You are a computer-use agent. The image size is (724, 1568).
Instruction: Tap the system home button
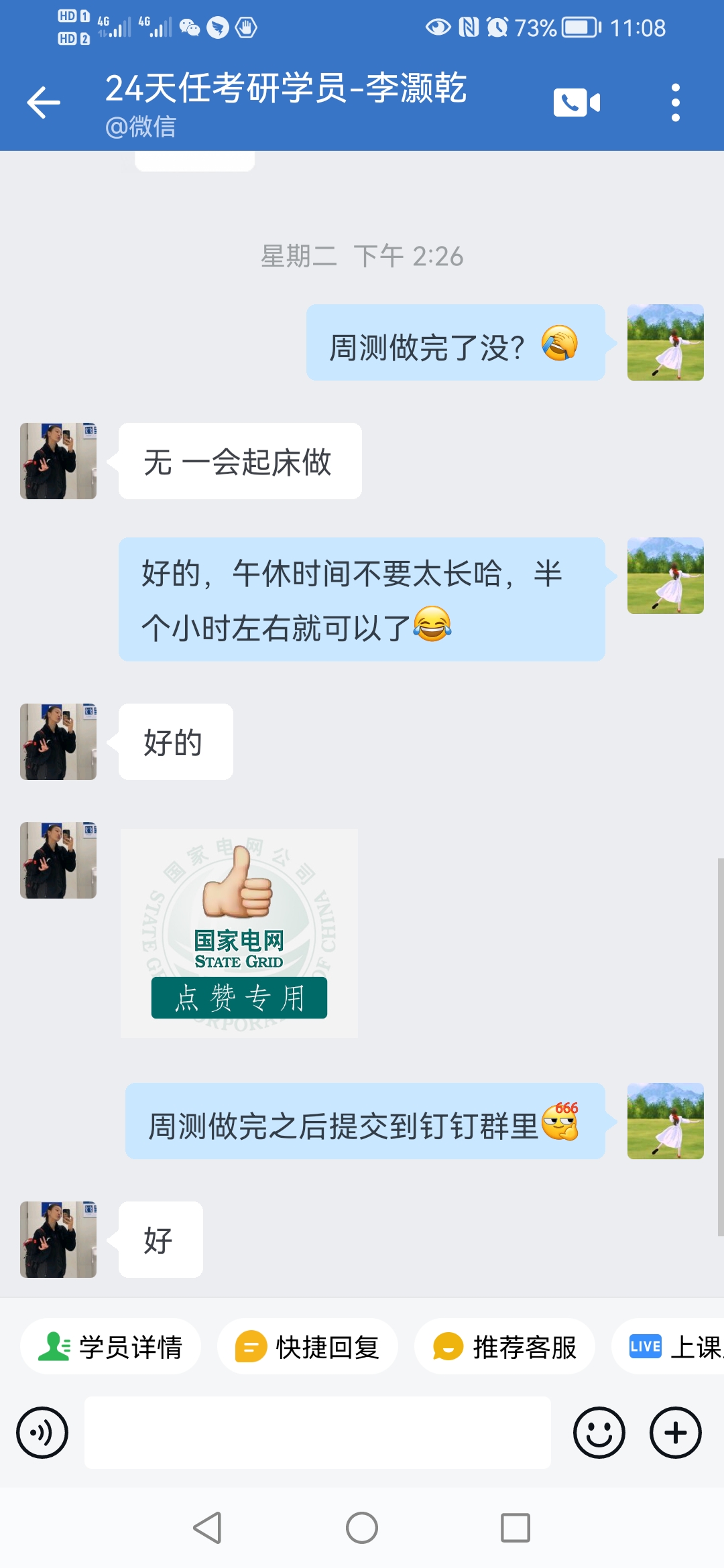click(362, 1528)
